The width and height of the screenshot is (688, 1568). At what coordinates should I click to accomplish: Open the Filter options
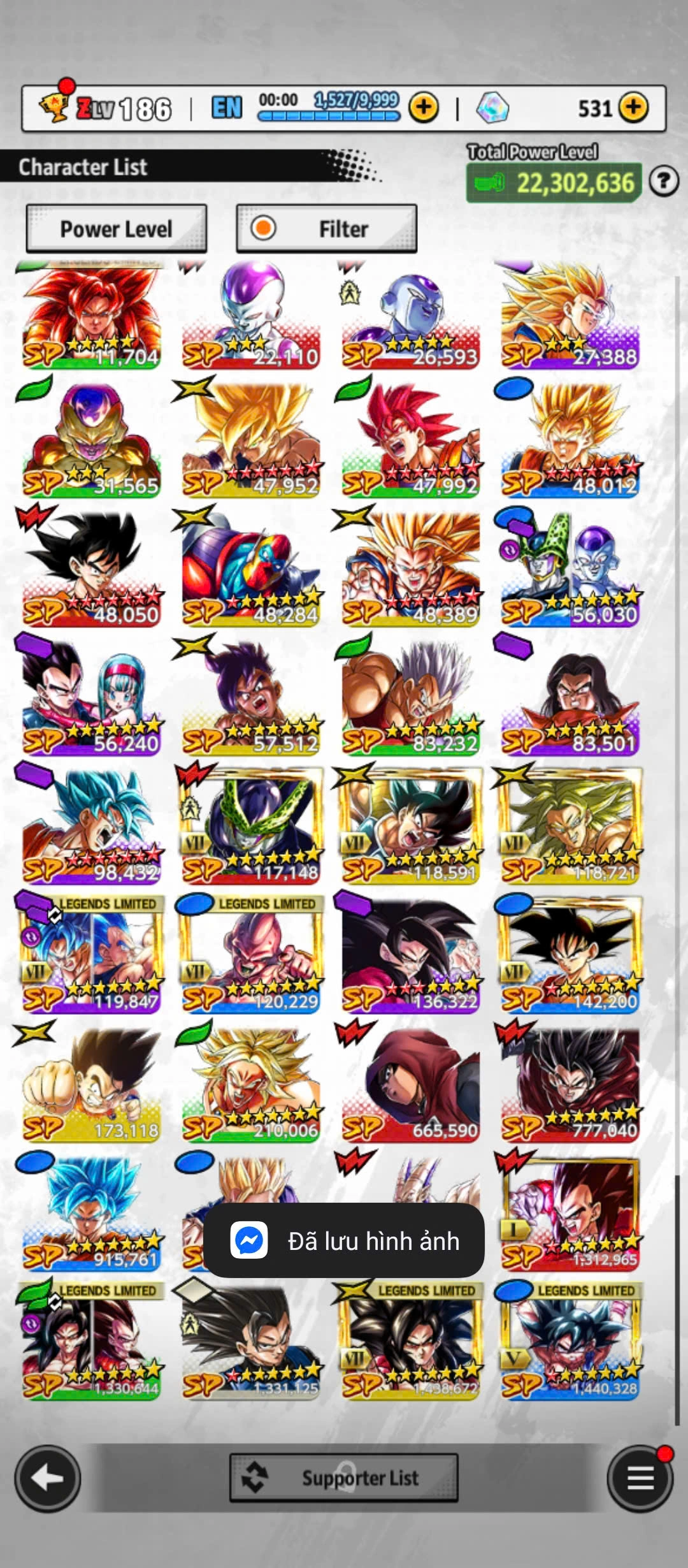coord(327,229)
